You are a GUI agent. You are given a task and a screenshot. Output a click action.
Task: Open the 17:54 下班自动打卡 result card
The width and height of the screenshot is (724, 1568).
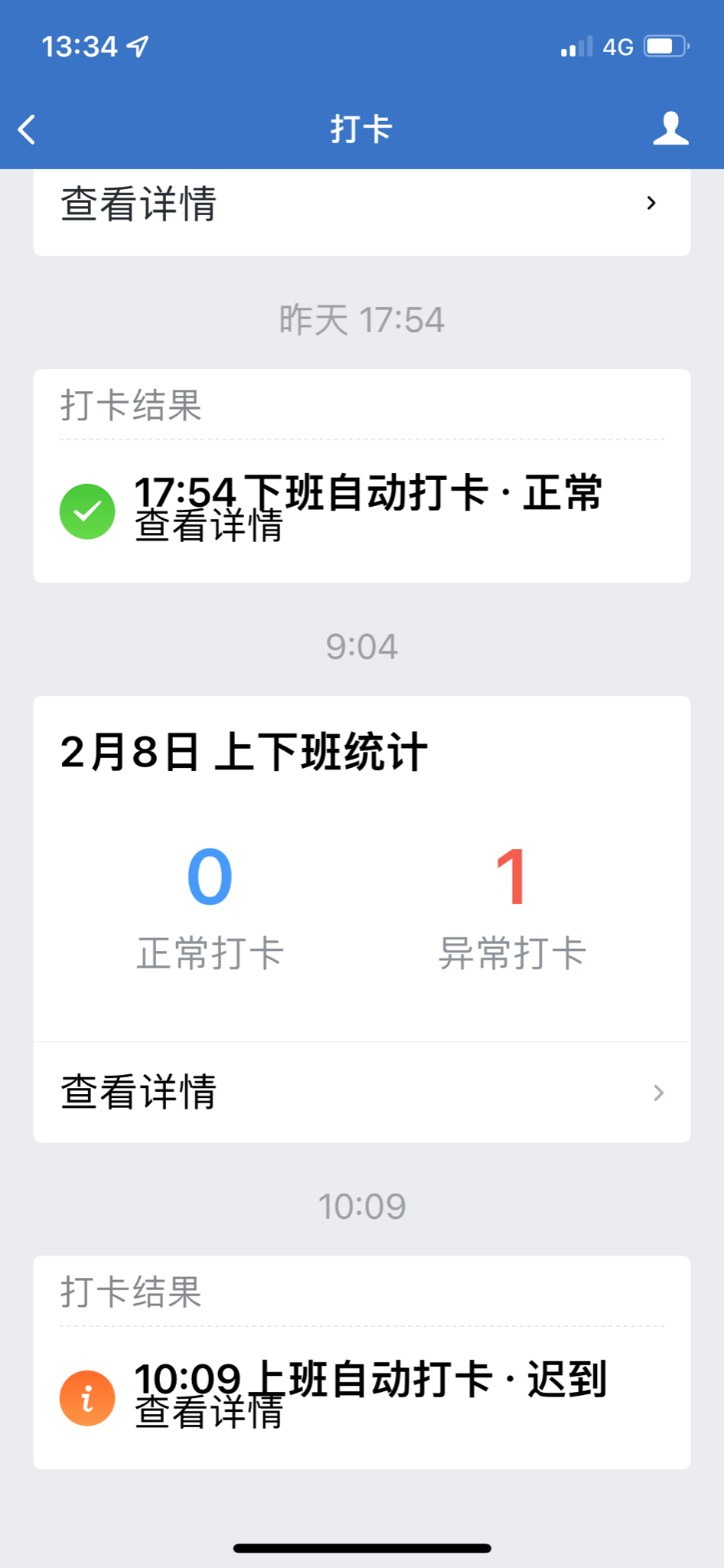point(362,476)
